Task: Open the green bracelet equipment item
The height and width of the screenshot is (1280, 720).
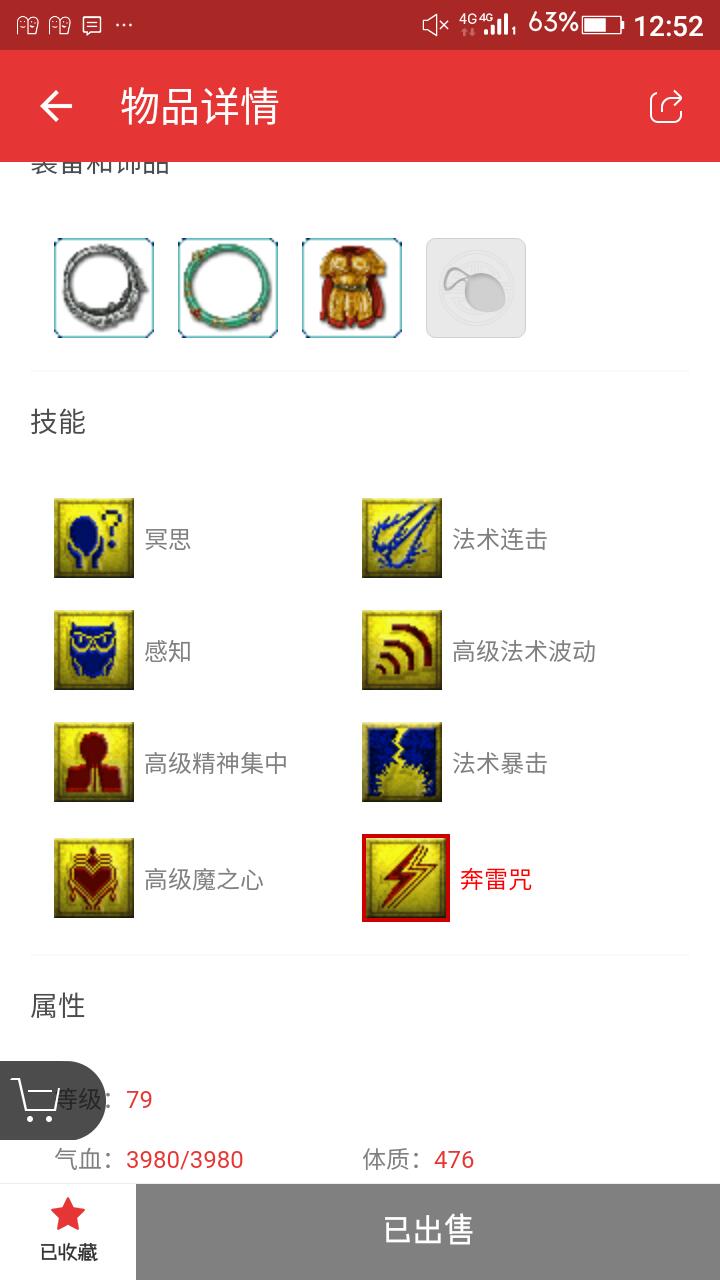Action: tap(228, 288)
